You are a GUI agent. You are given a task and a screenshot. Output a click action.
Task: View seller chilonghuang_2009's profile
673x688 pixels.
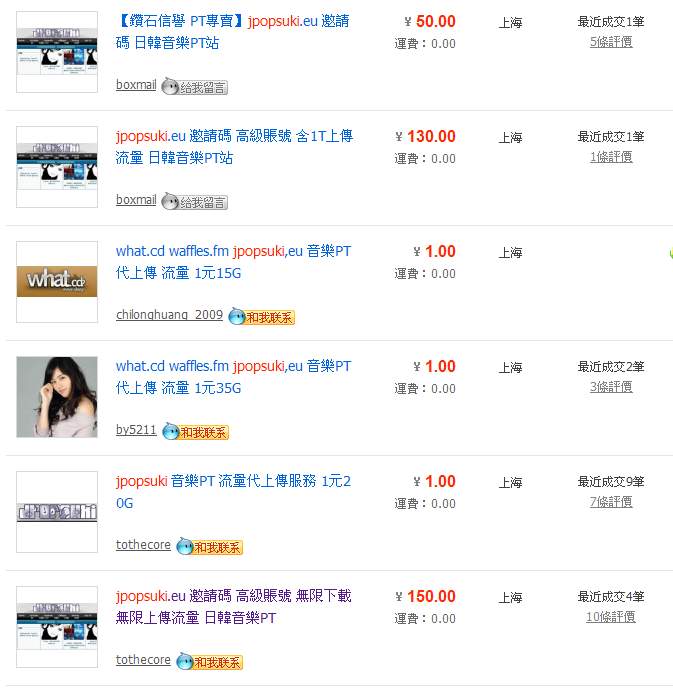[169, 315]
